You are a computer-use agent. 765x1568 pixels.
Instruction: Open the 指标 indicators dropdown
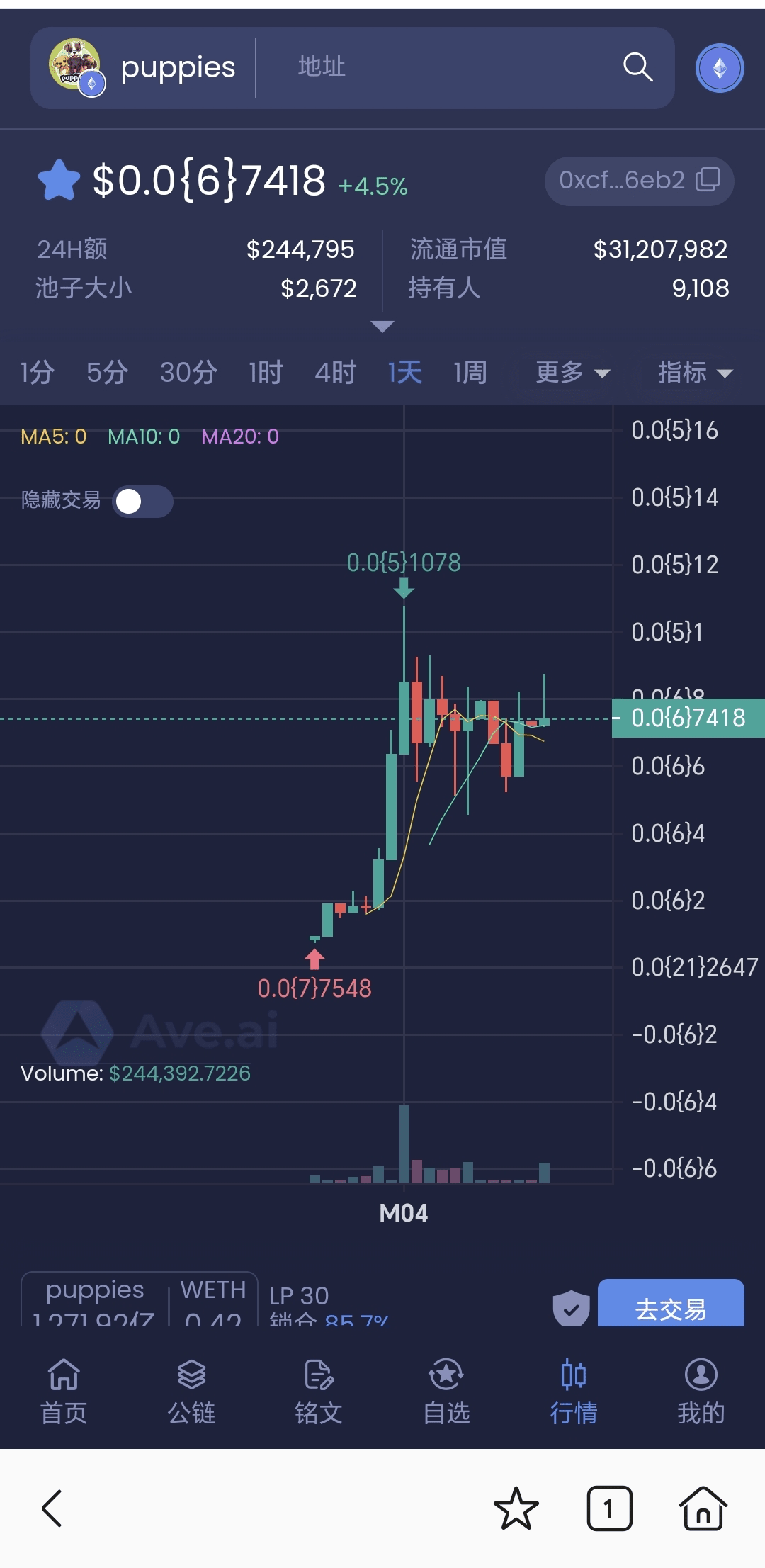(x=695, y=372)
